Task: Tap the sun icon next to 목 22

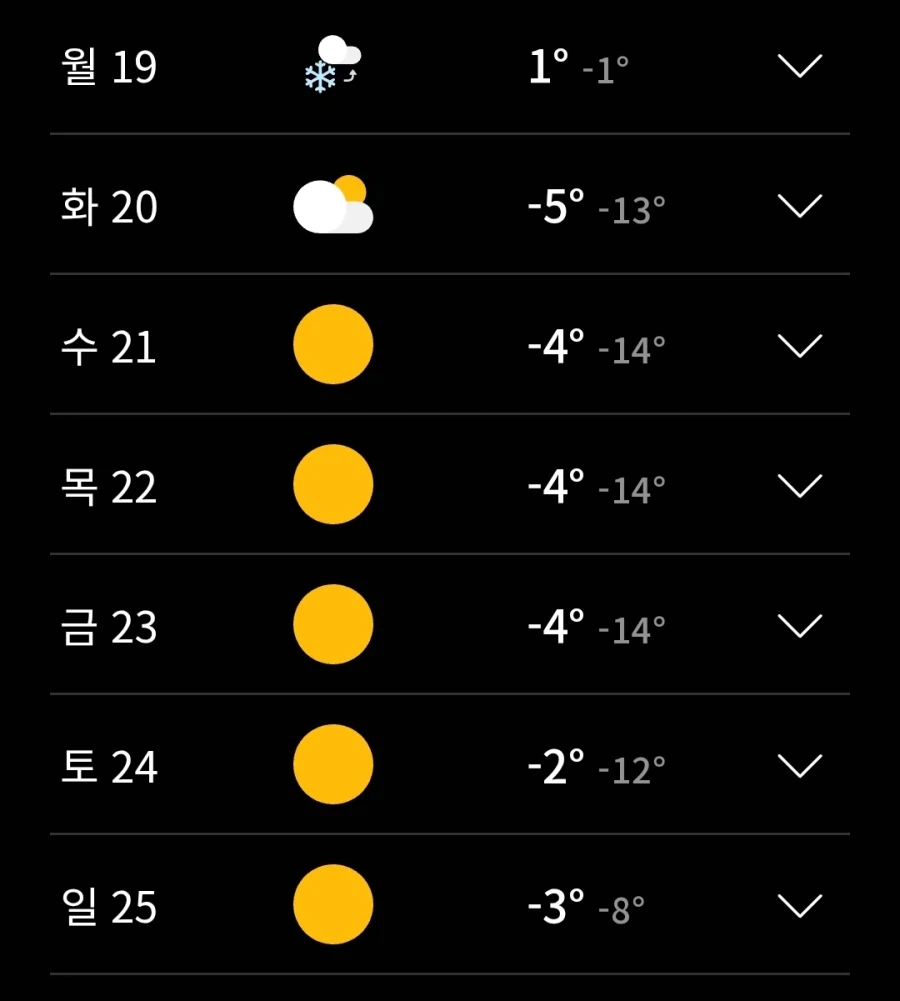Action: coord(334,485)
